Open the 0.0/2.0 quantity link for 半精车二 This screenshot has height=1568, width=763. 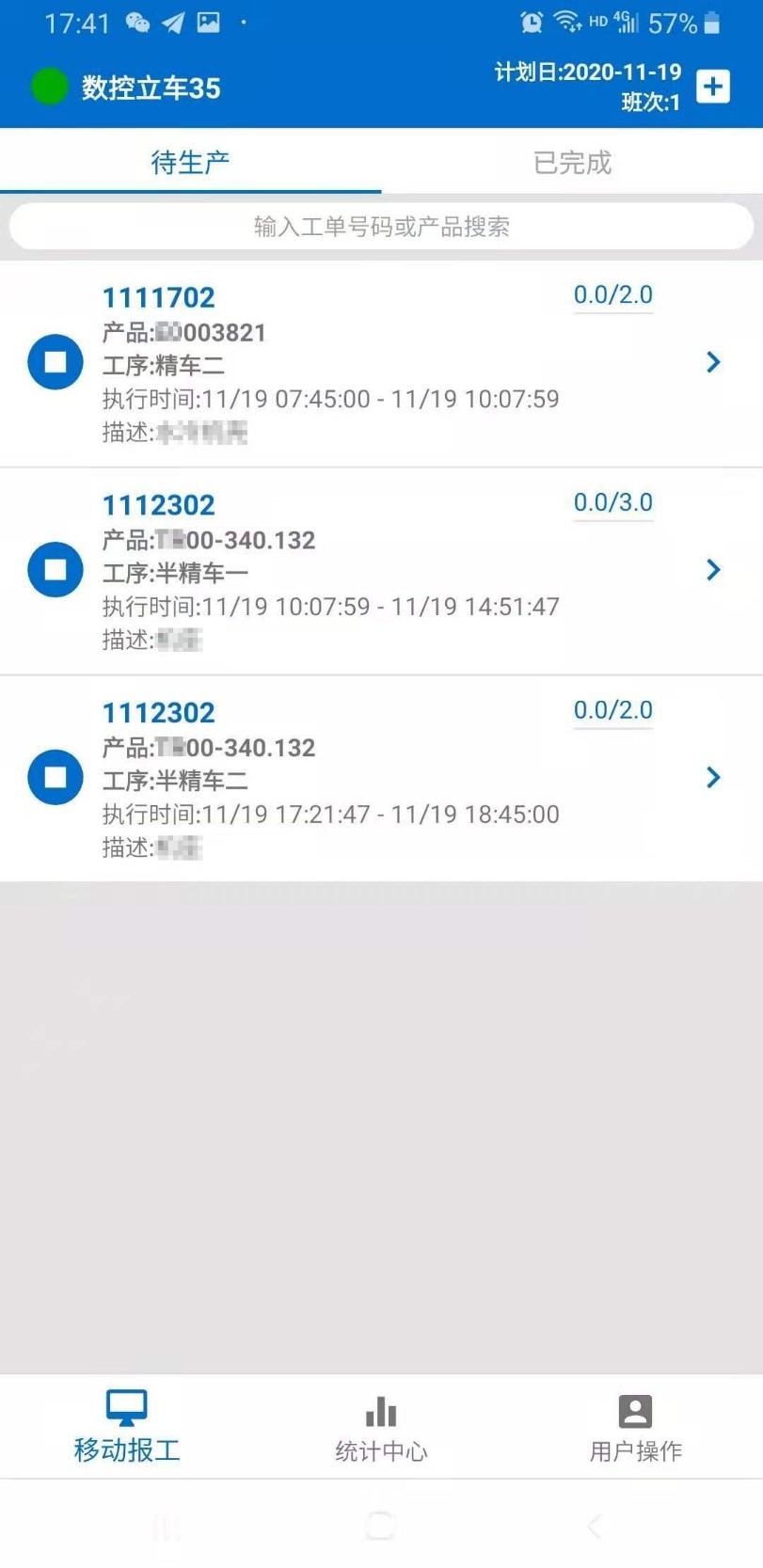tap(613, 711)
